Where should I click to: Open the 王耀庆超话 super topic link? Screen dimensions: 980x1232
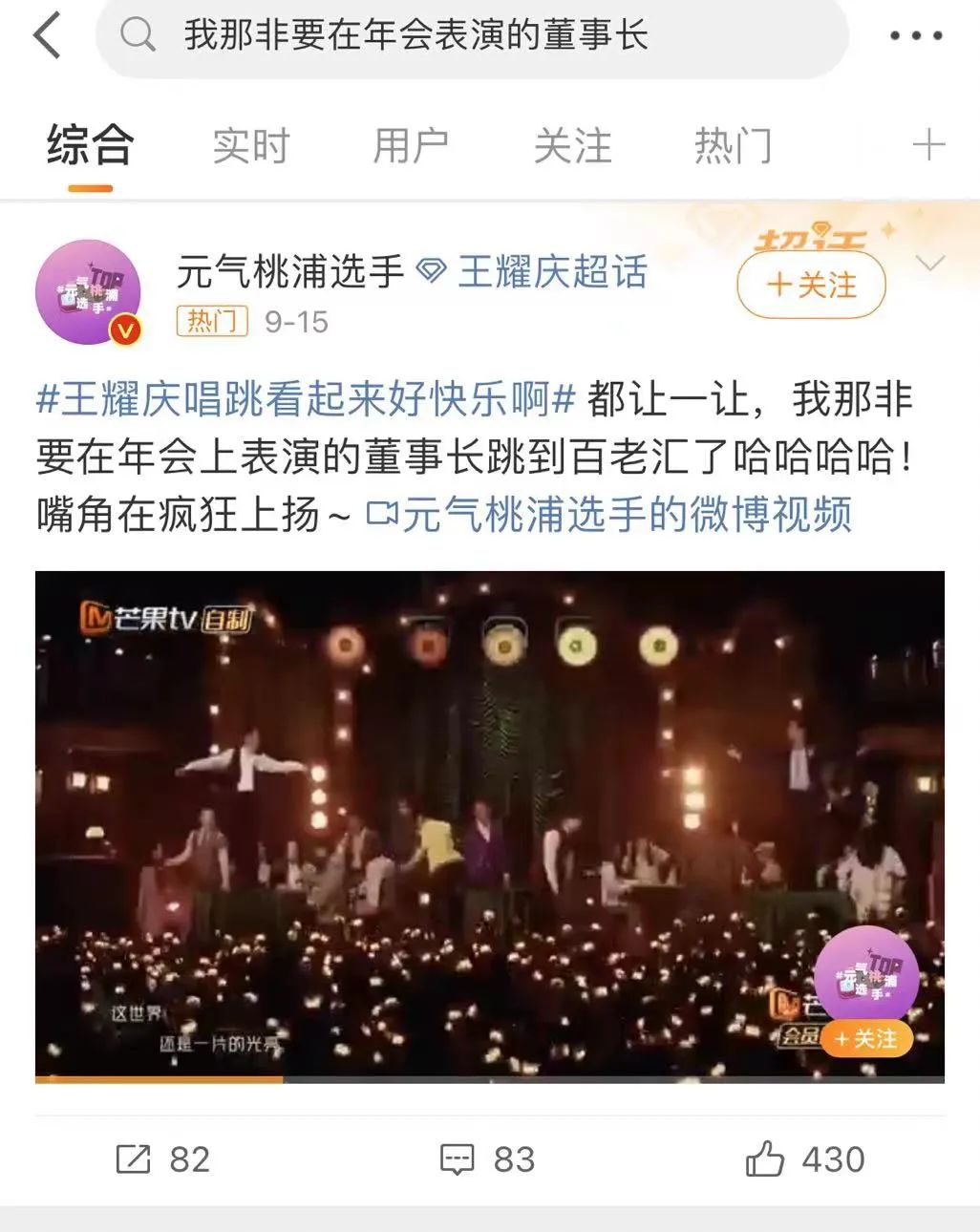point(552,272)
